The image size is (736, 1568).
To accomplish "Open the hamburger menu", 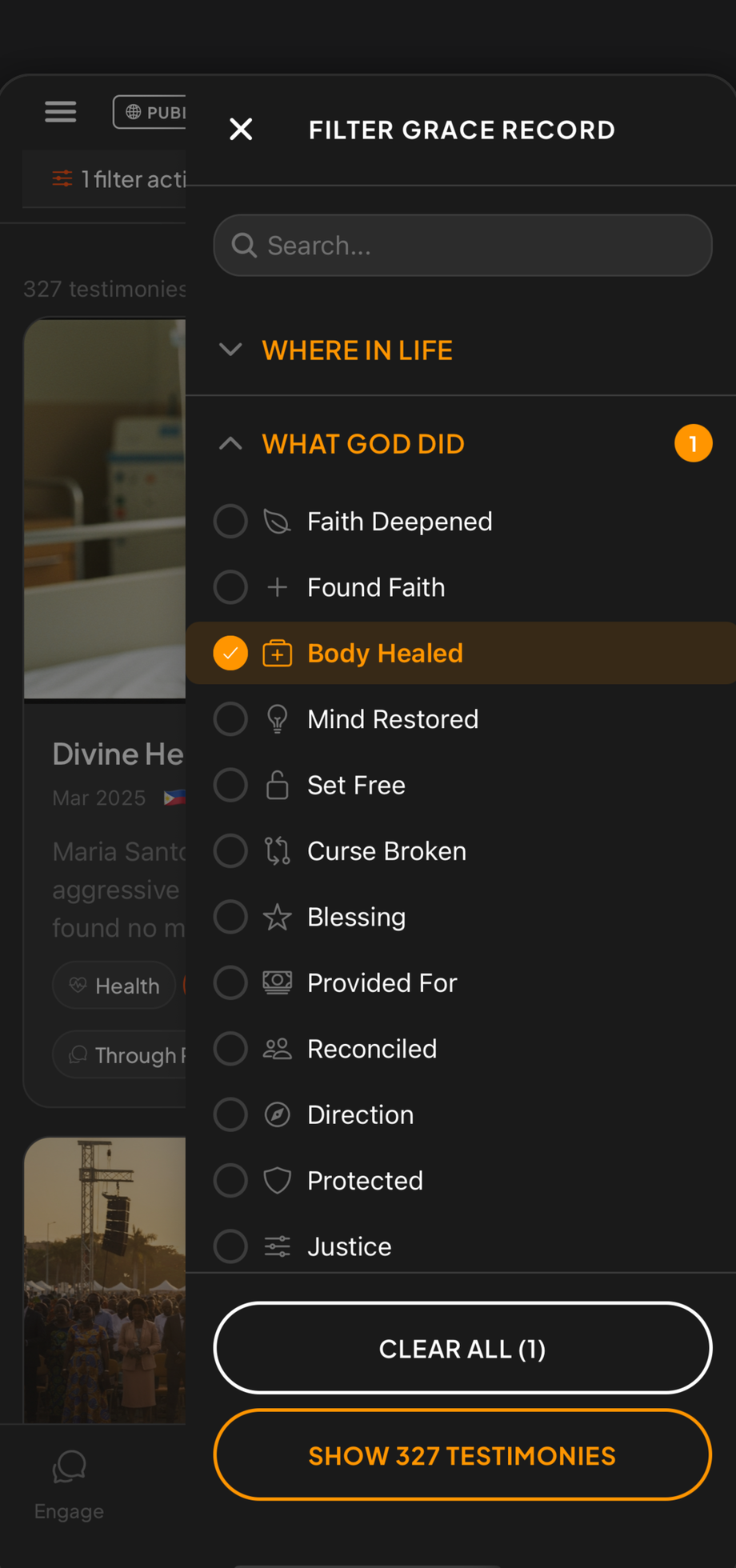I will tap(60, 112).
